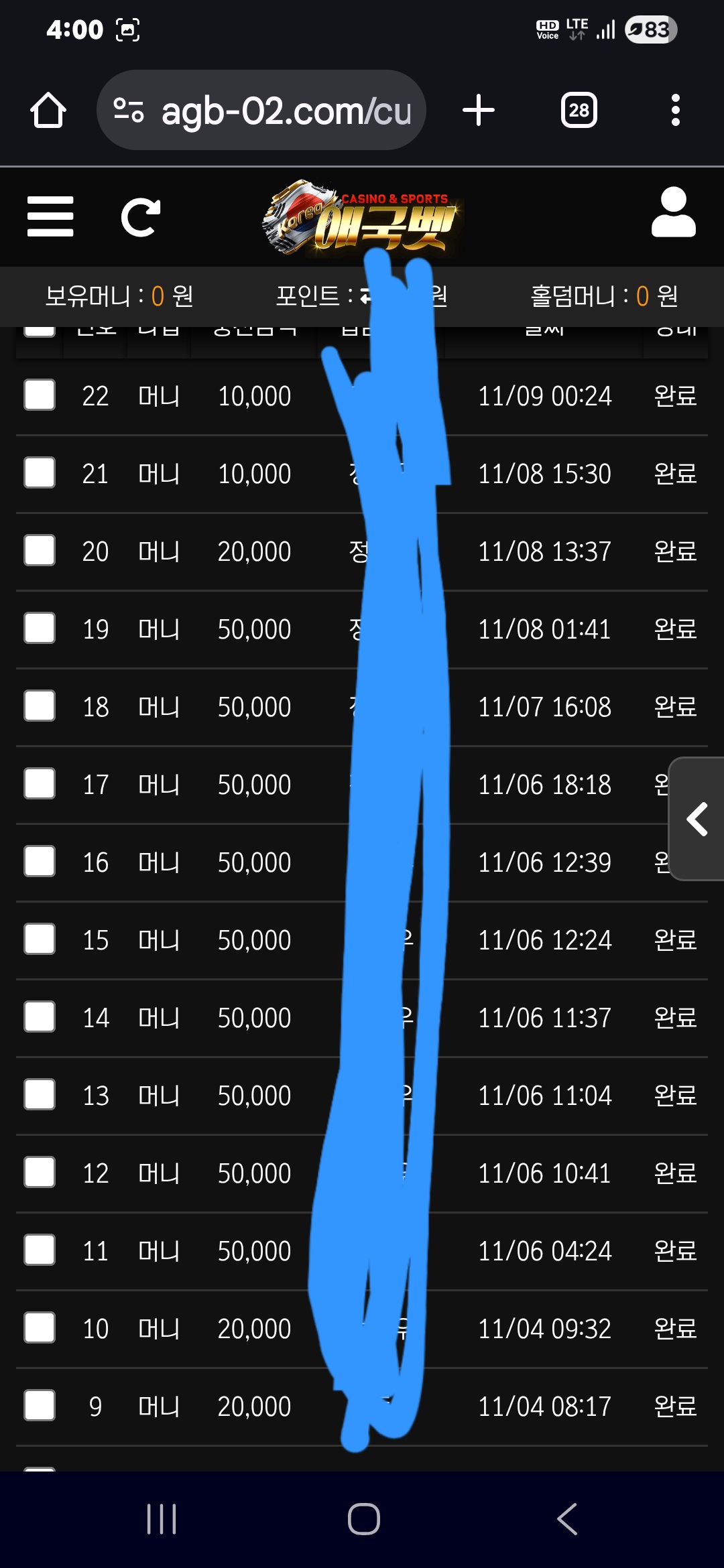The width and height of the screenshot is (724, 1568).
Task: Go to the browser home page
Action: pyautogui.click(x=48, y=111)
